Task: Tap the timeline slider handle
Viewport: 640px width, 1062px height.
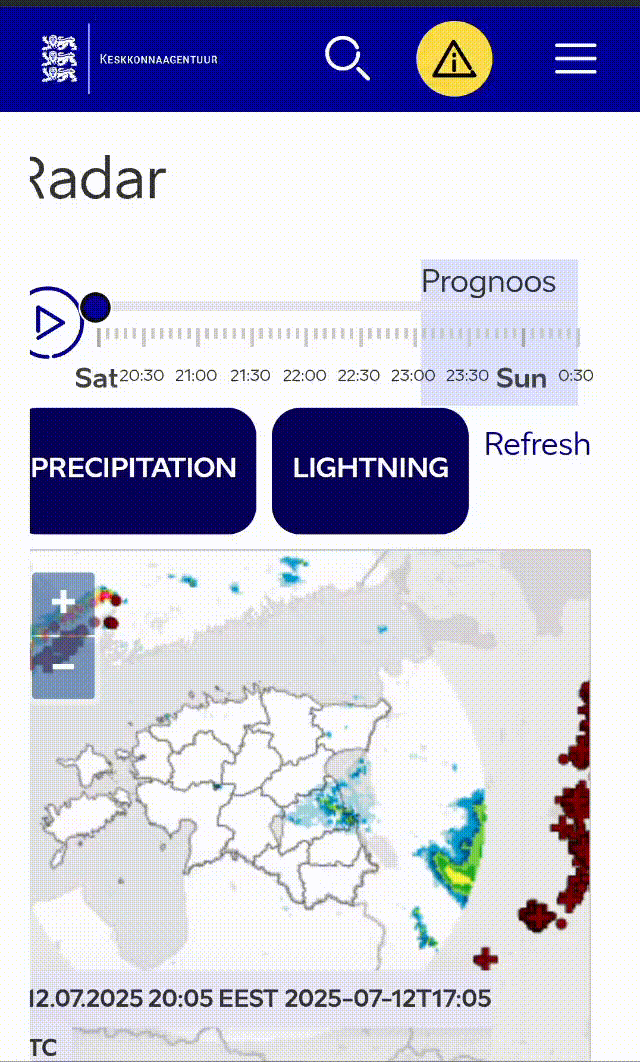Action: (95, 307)
